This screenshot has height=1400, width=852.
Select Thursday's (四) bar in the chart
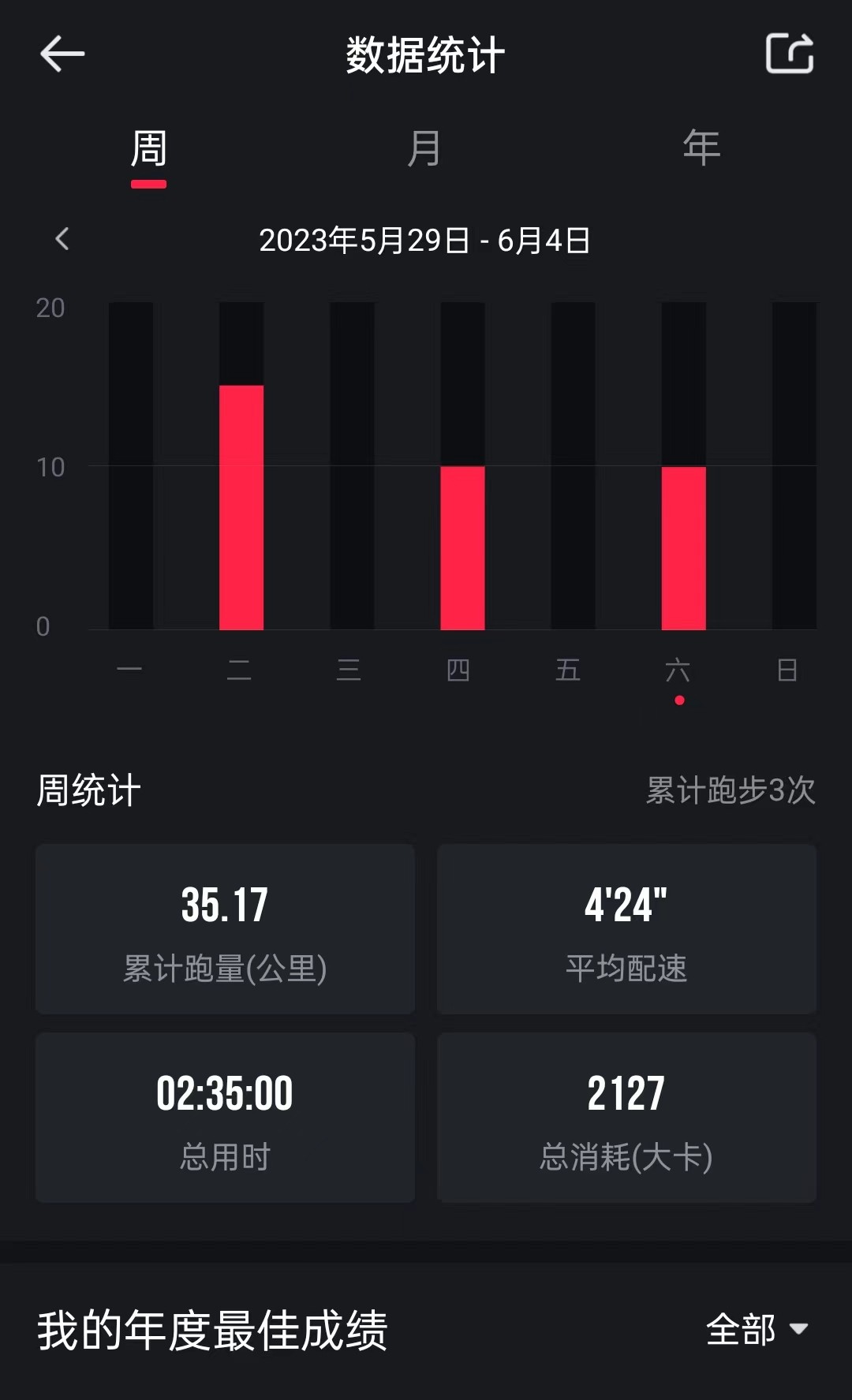tap(462, 547)
